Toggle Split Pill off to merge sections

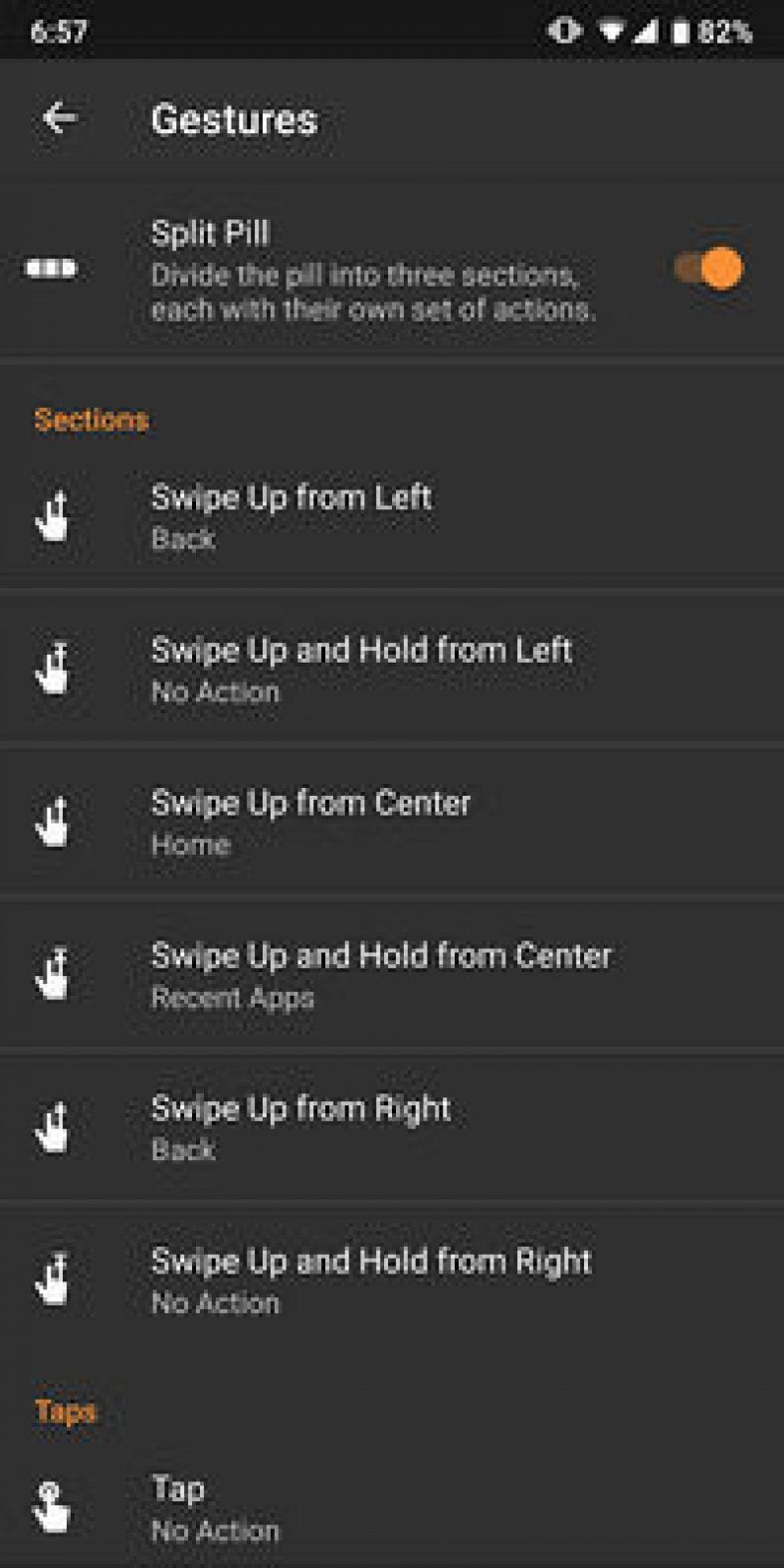pyautogui.click(x=708, y=269)
